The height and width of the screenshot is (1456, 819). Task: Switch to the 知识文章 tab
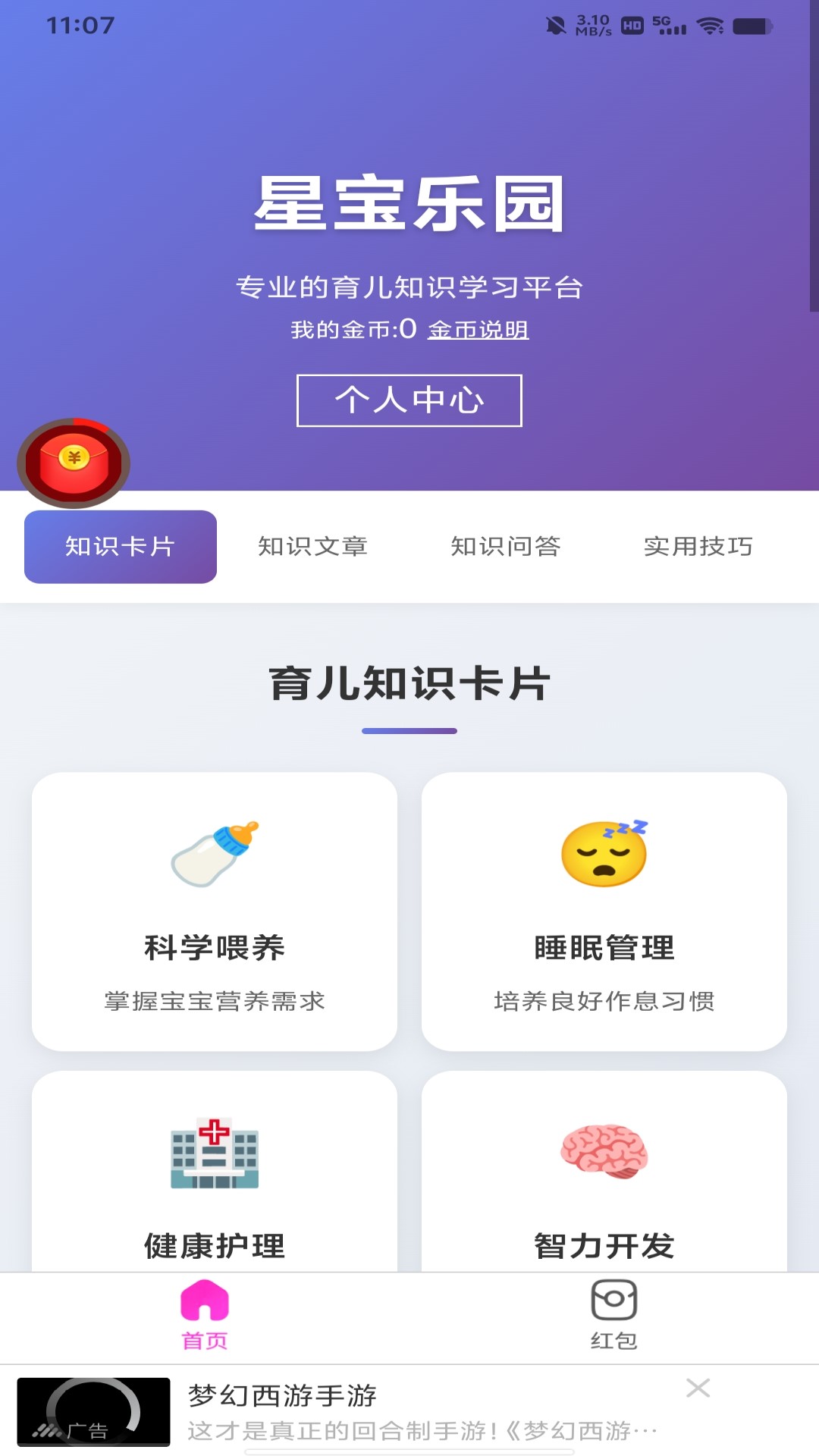point(313,546)
